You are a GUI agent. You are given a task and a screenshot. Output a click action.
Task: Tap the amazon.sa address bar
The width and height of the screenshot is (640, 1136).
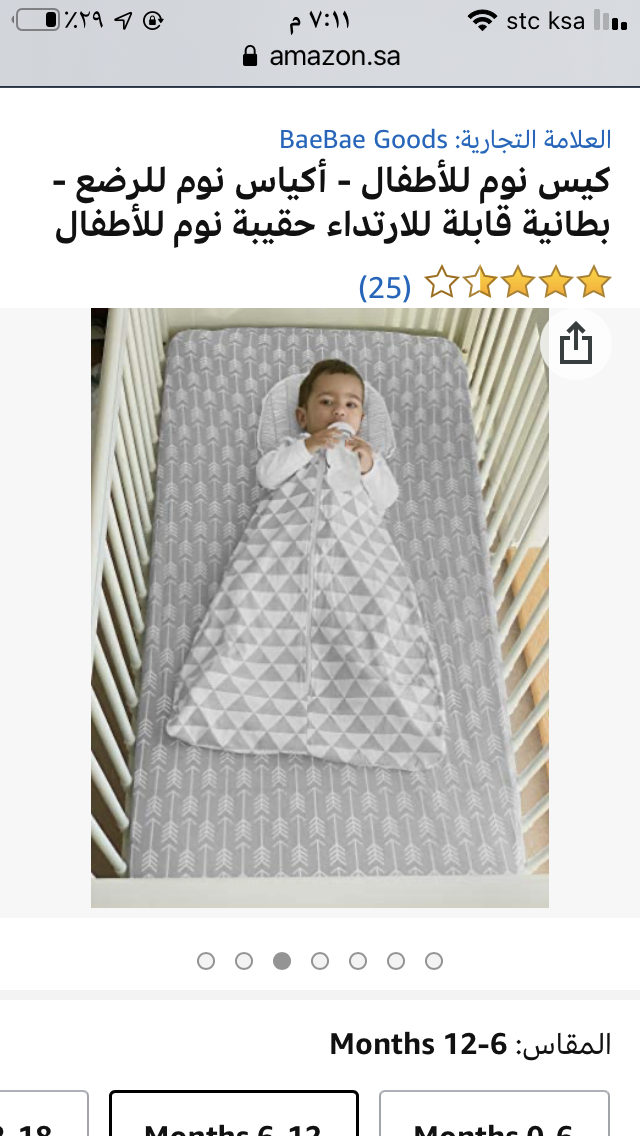click(320, 56)
